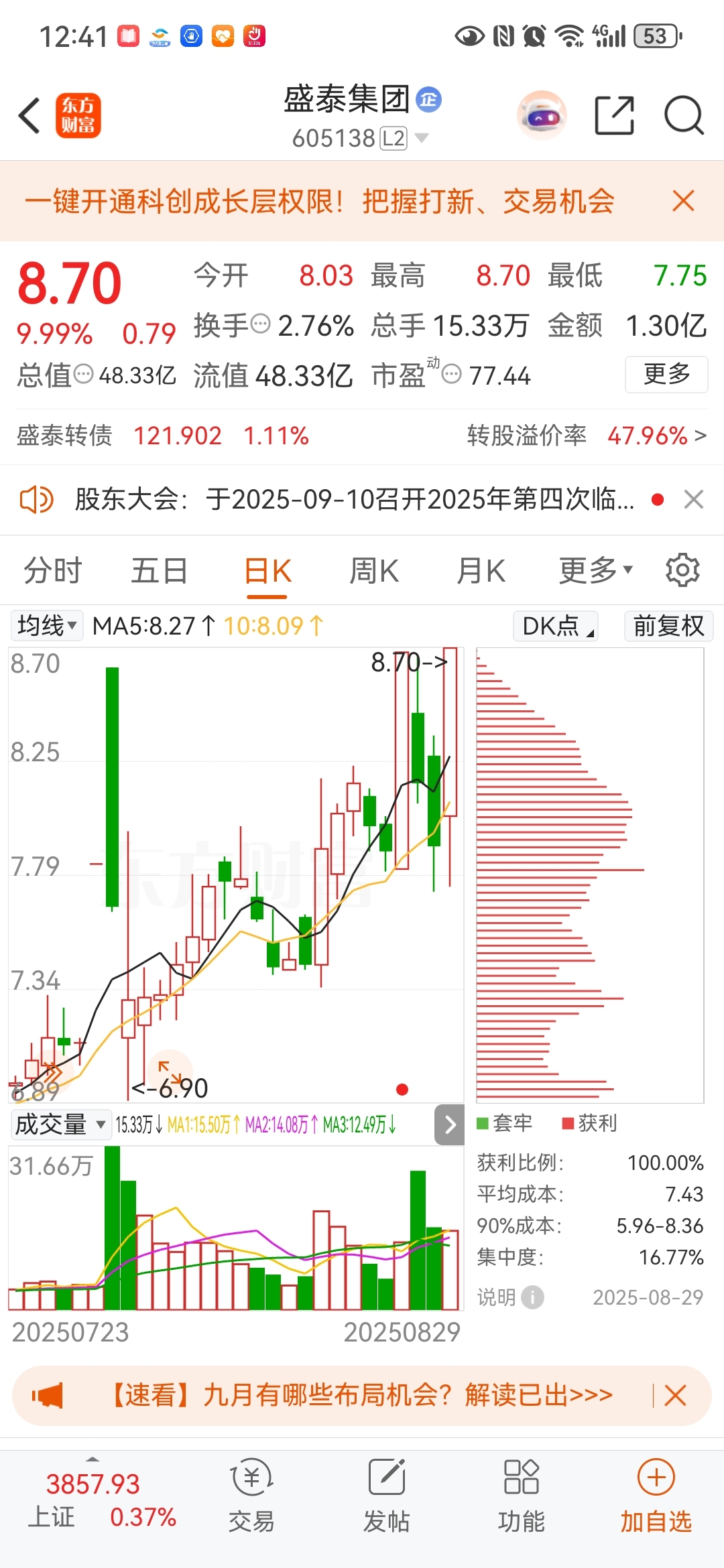Switch to the 周K weekly chart tab
Image resolution: width=724 pixels, height=1568 pixels.
[x=374, y=570]
